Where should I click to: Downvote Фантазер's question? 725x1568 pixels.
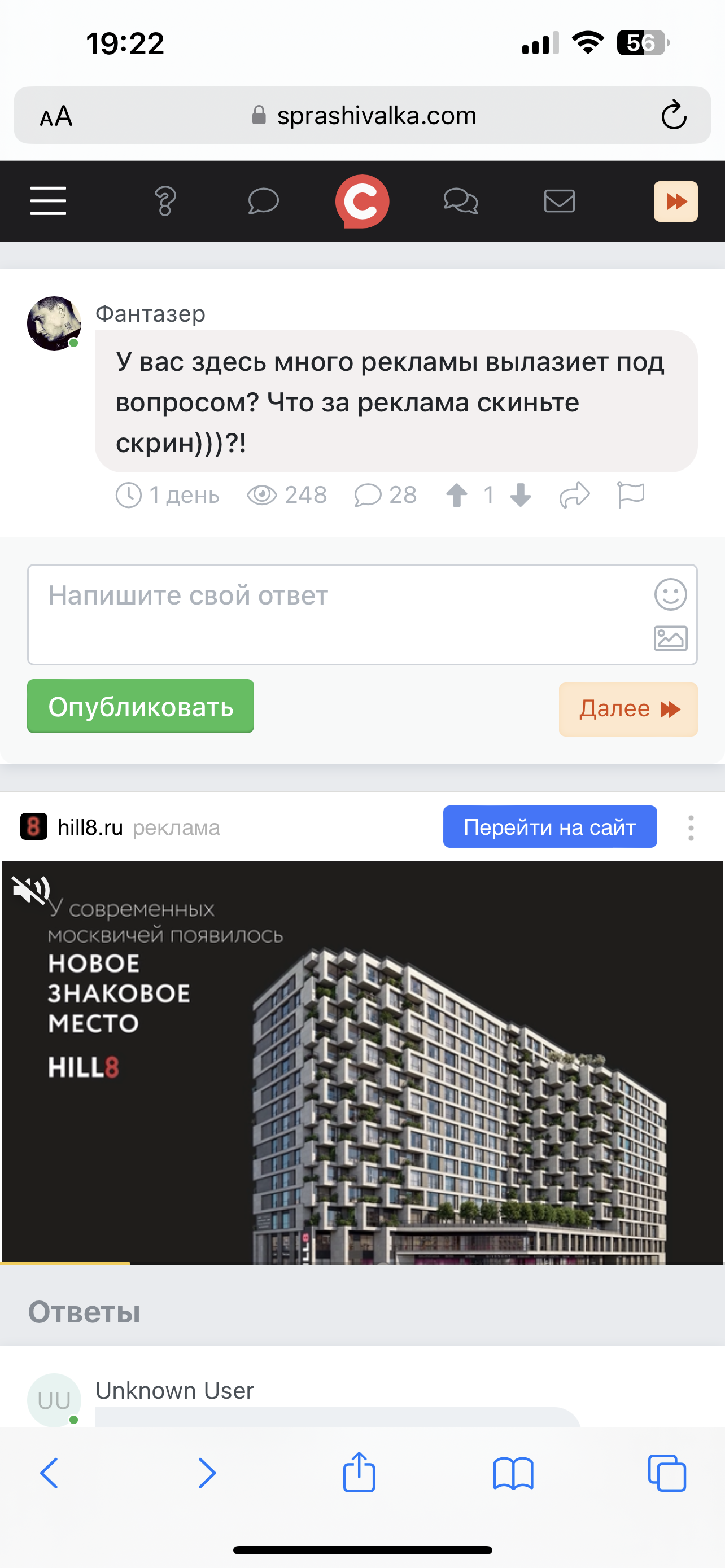click(521, 495)
